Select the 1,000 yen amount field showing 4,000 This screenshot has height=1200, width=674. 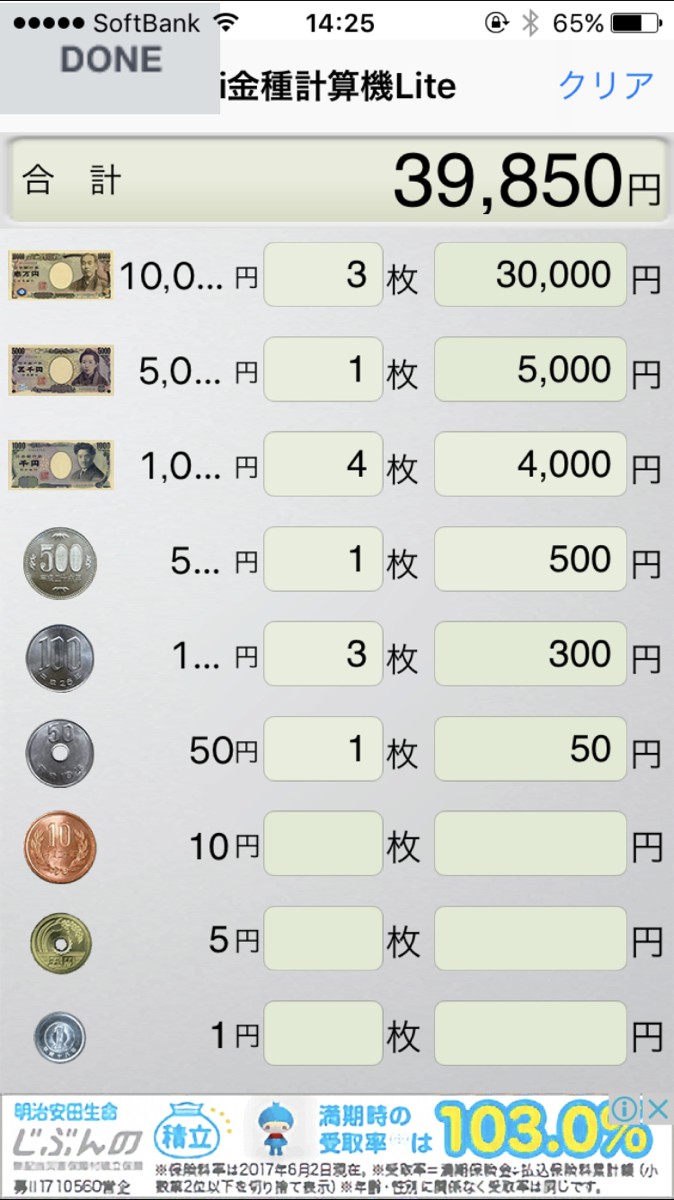tap(530, 465)
